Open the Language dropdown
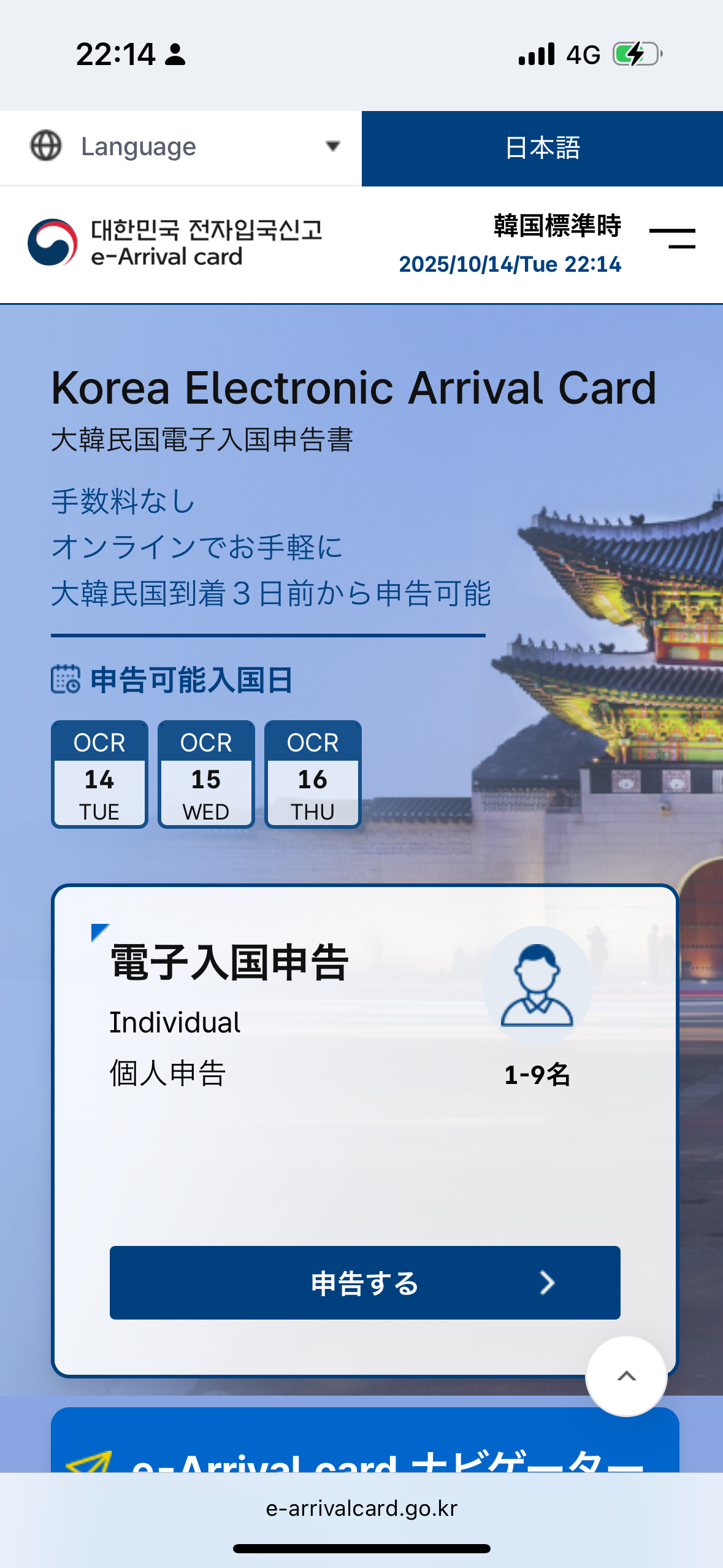Viewport: 723px width, 1568px height. (181, 147)
